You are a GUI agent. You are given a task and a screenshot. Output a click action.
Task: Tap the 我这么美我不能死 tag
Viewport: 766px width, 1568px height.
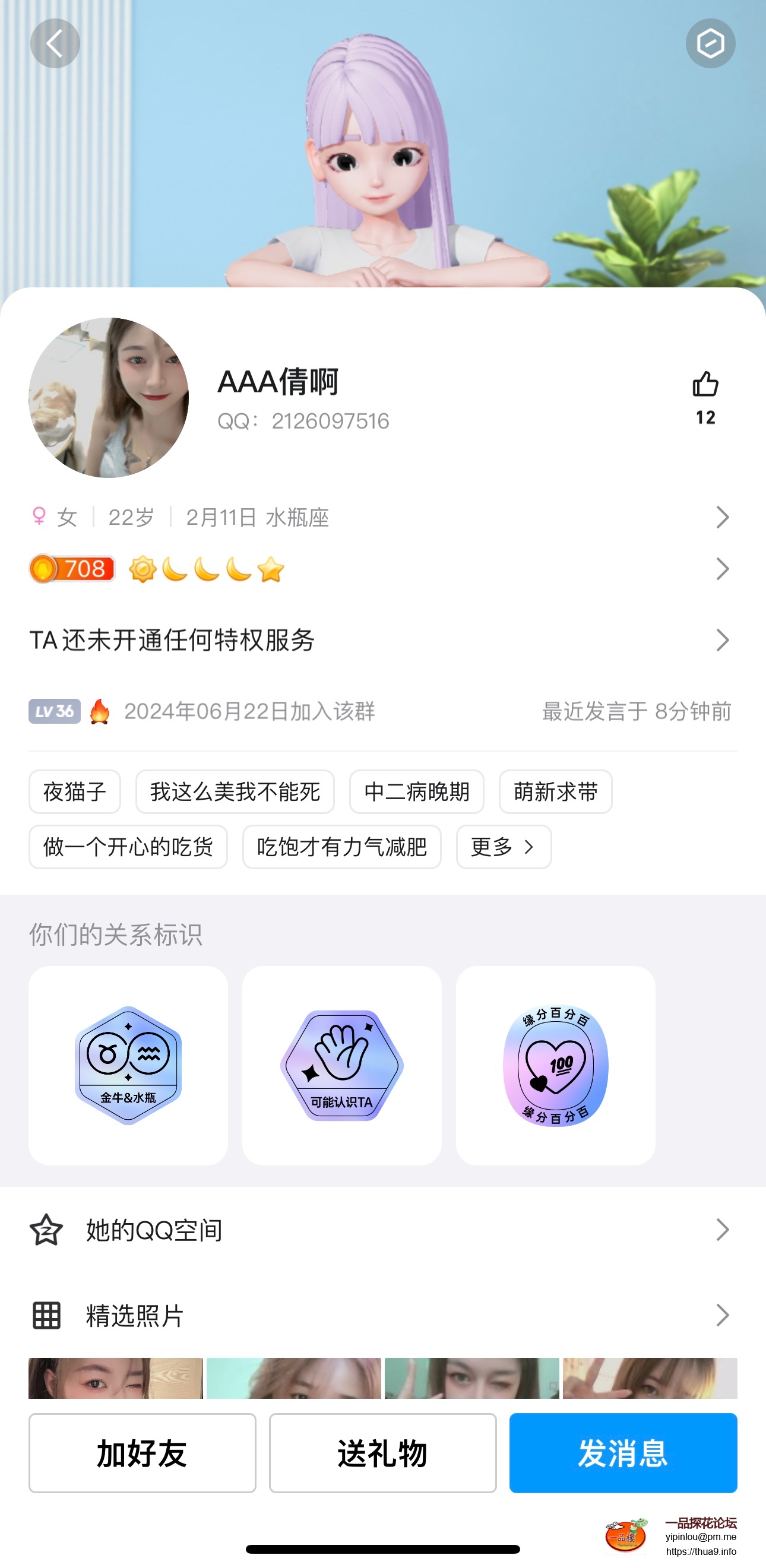(235, 792)
